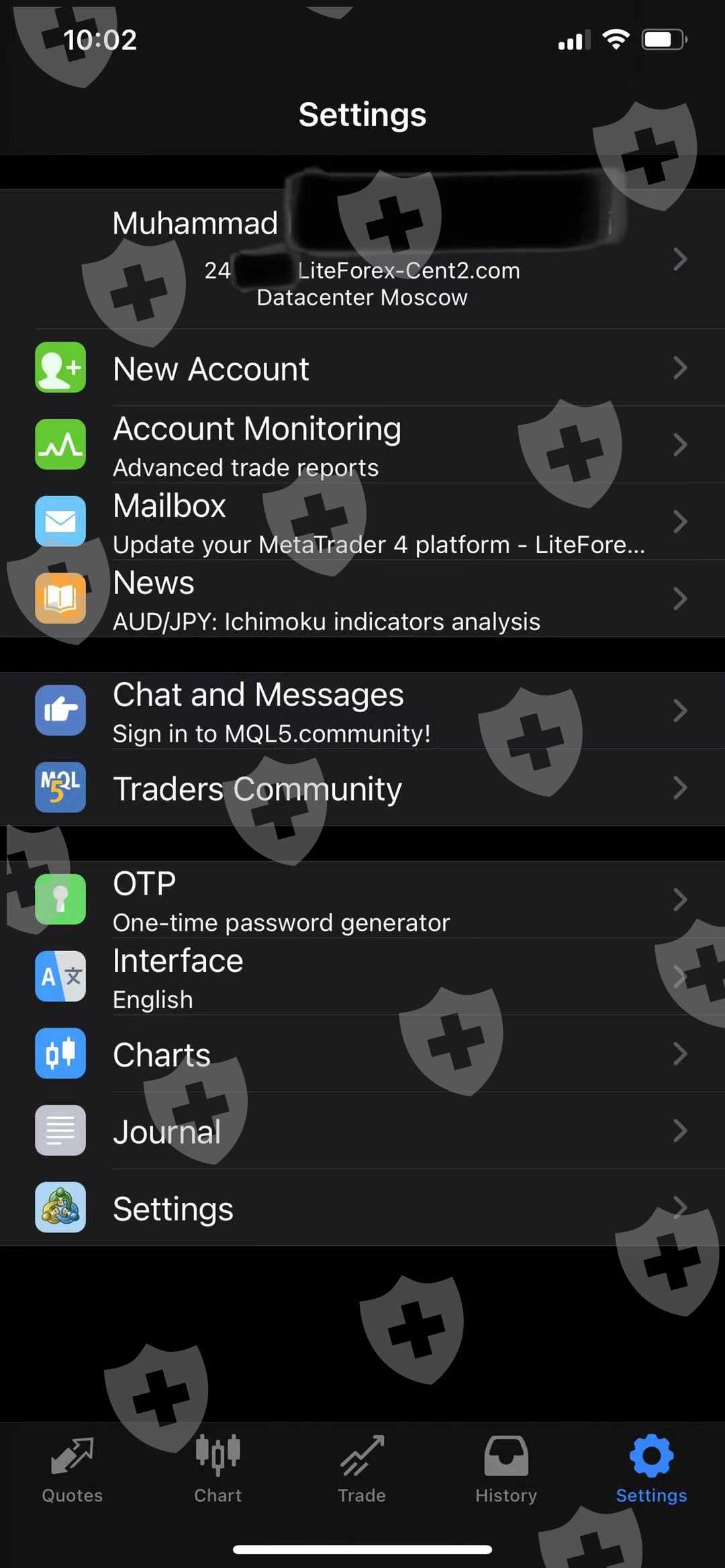Open New Account
This screenshot has width=725, height=1568.
coord(362,368)
